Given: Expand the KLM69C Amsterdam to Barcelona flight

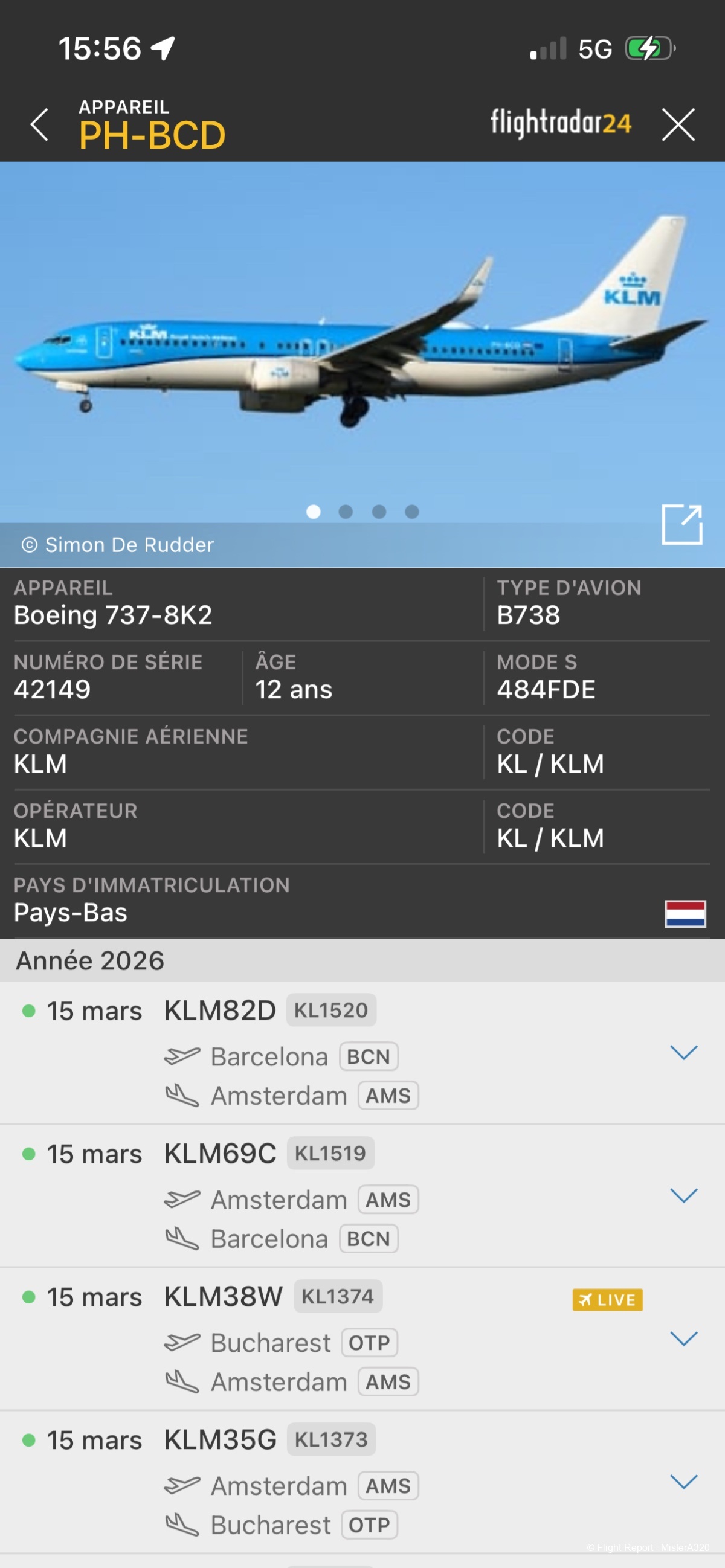Looking at the screenshot, I should coord(683,1195).
